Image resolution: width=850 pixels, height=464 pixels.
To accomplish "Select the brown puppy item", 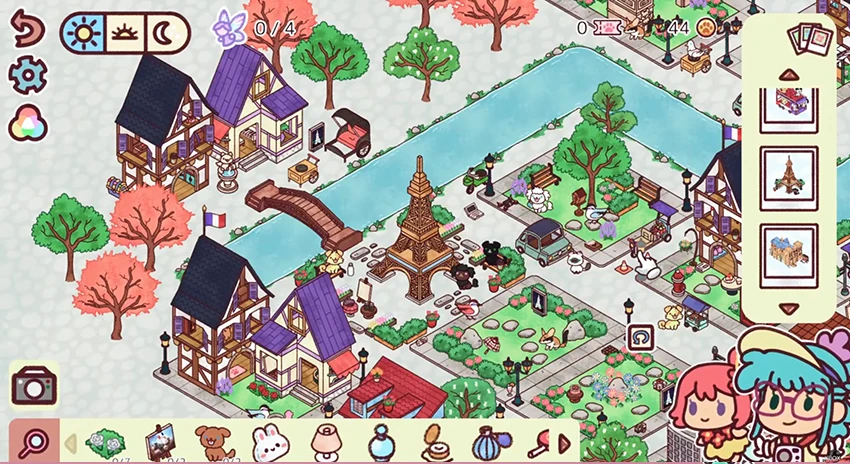I will coord(213,442).
